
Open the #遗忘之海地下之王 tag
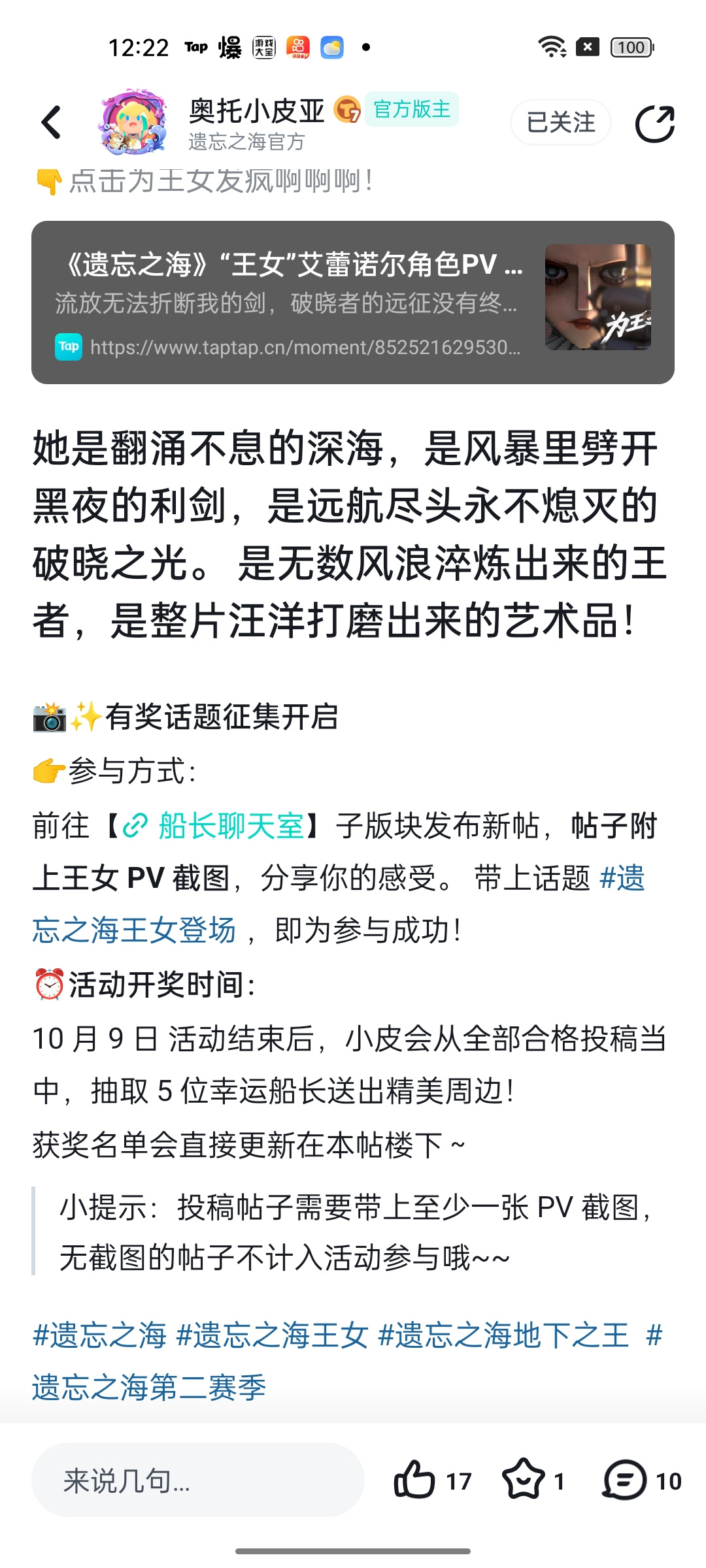pyautogui.click(x=503, y=1335)
